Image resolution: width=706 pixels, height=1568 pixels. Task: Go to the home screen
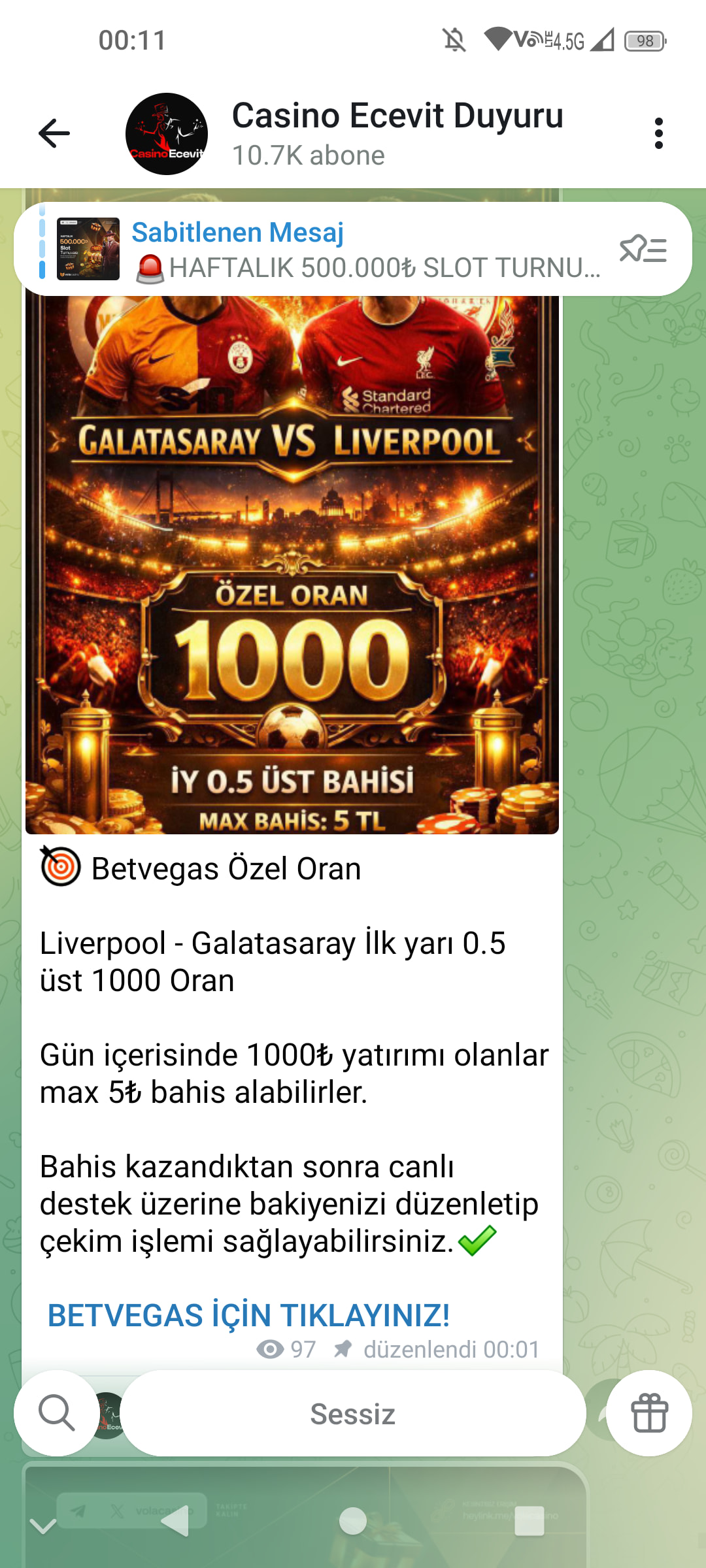(x=353, y=1522)
